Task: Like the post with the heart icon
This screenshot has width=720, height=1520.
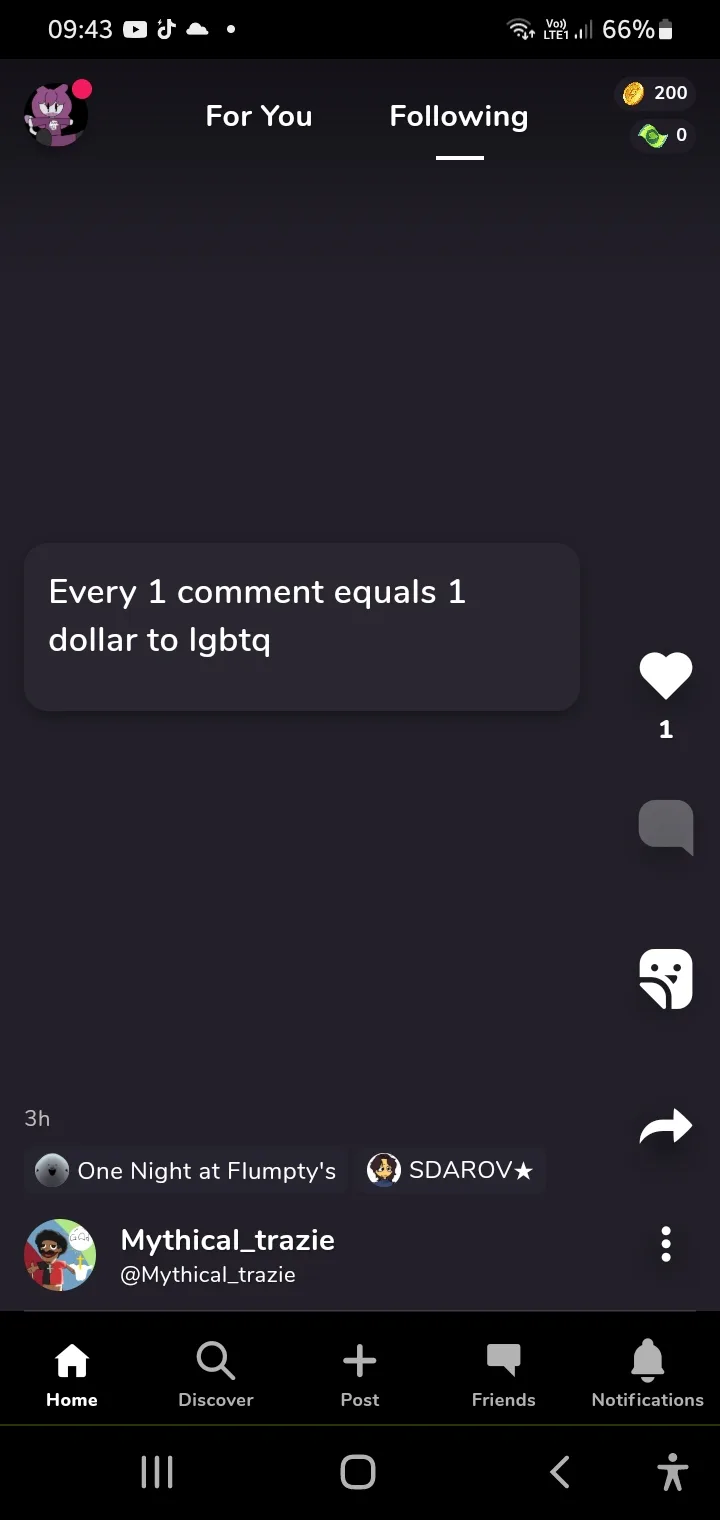Action: point(666,676)
